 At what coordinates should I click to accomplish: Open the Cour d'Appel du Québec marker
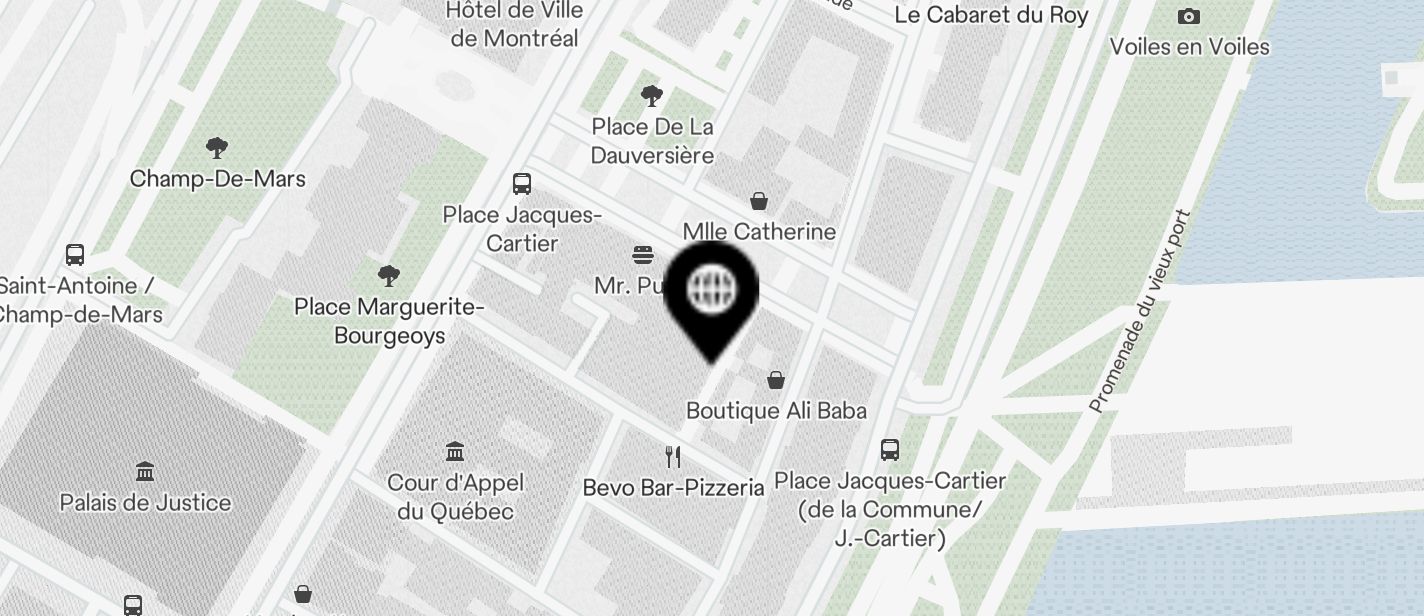coord(455,452)
